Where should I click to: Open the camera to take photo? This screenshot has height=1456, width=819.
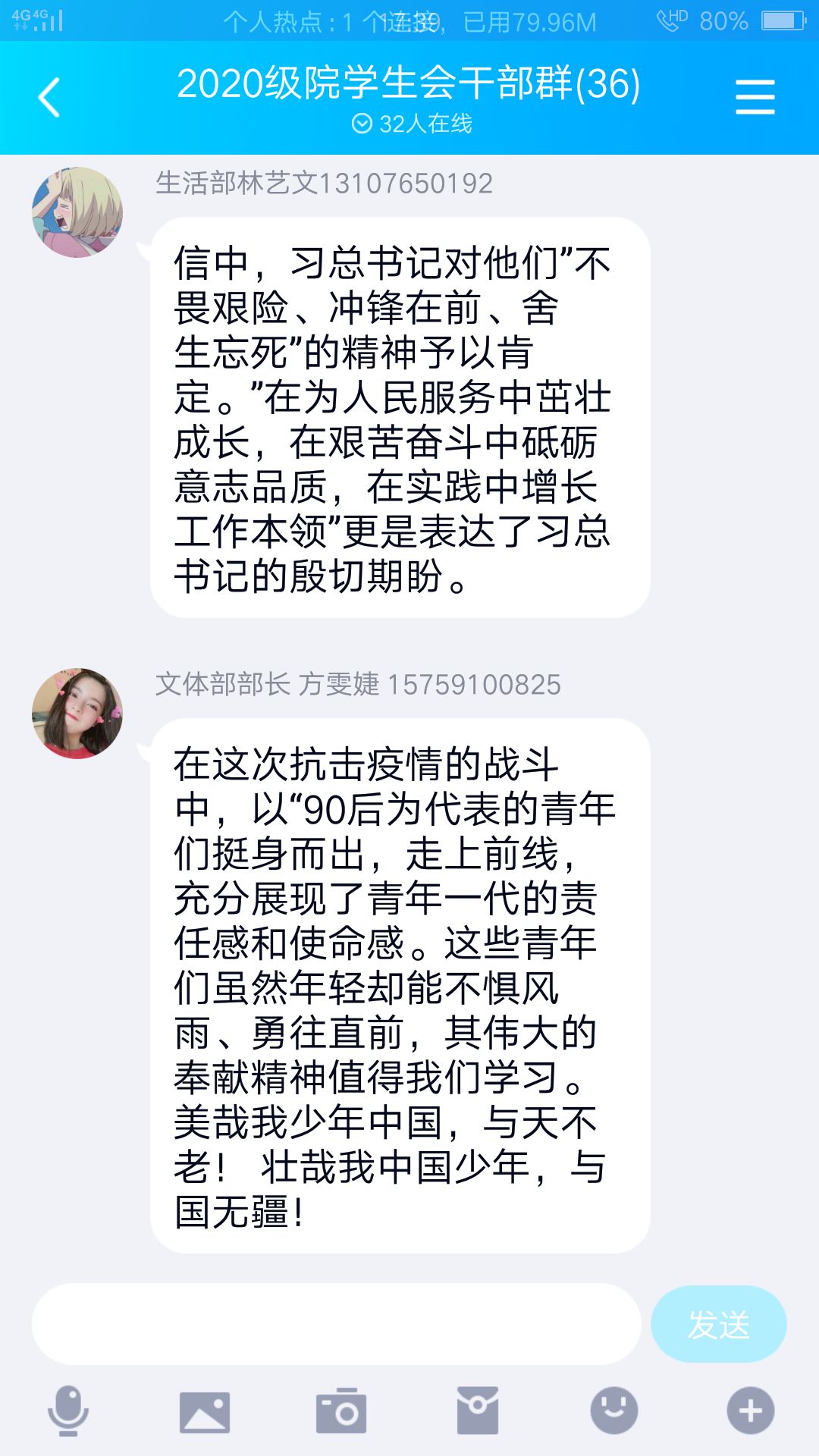tap(341, 1411)
